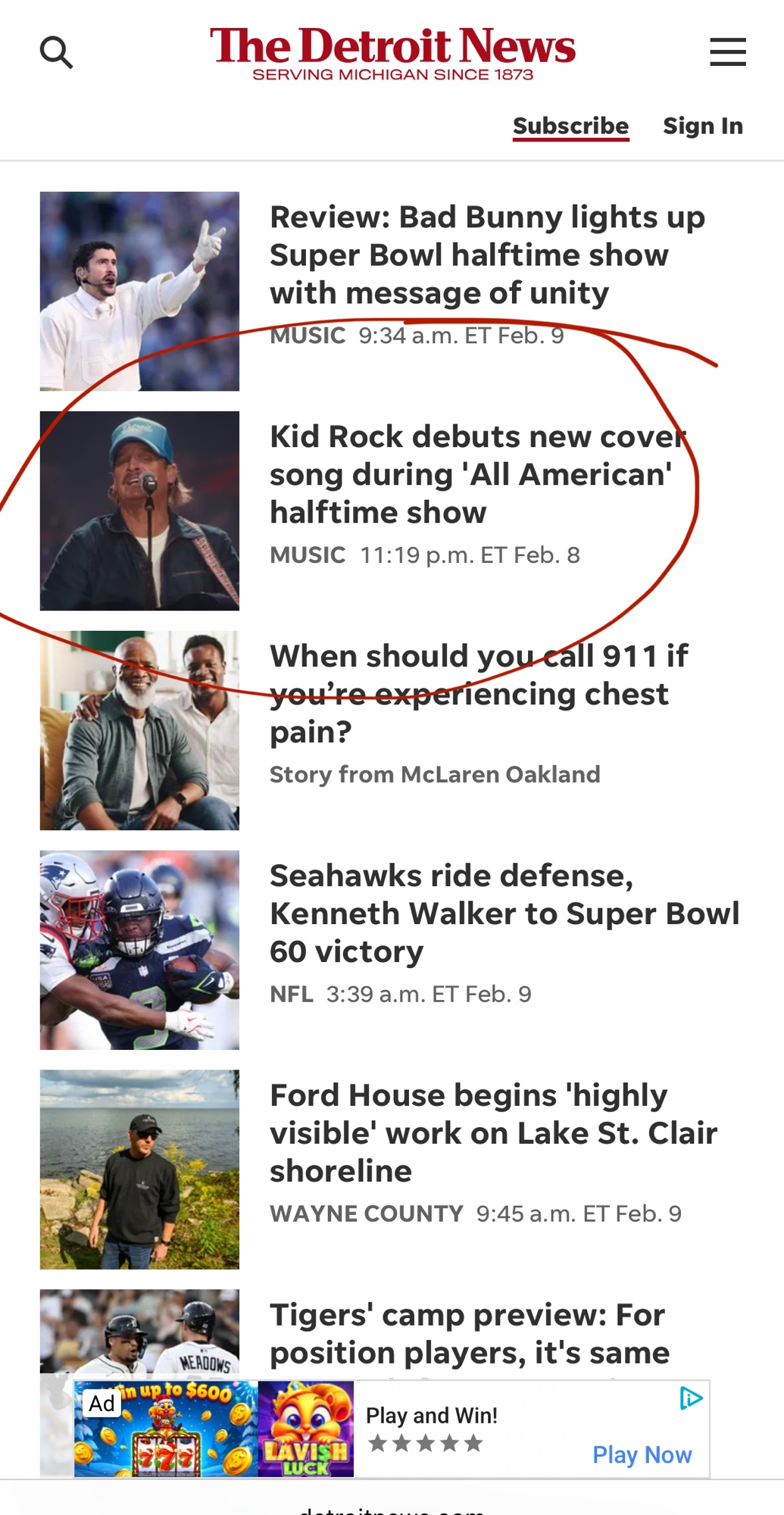Open the chest pain 911 story
Image resolution: width=784 pixels, height=1515 pixels.
pyautogui.click(x=479, y=694)
